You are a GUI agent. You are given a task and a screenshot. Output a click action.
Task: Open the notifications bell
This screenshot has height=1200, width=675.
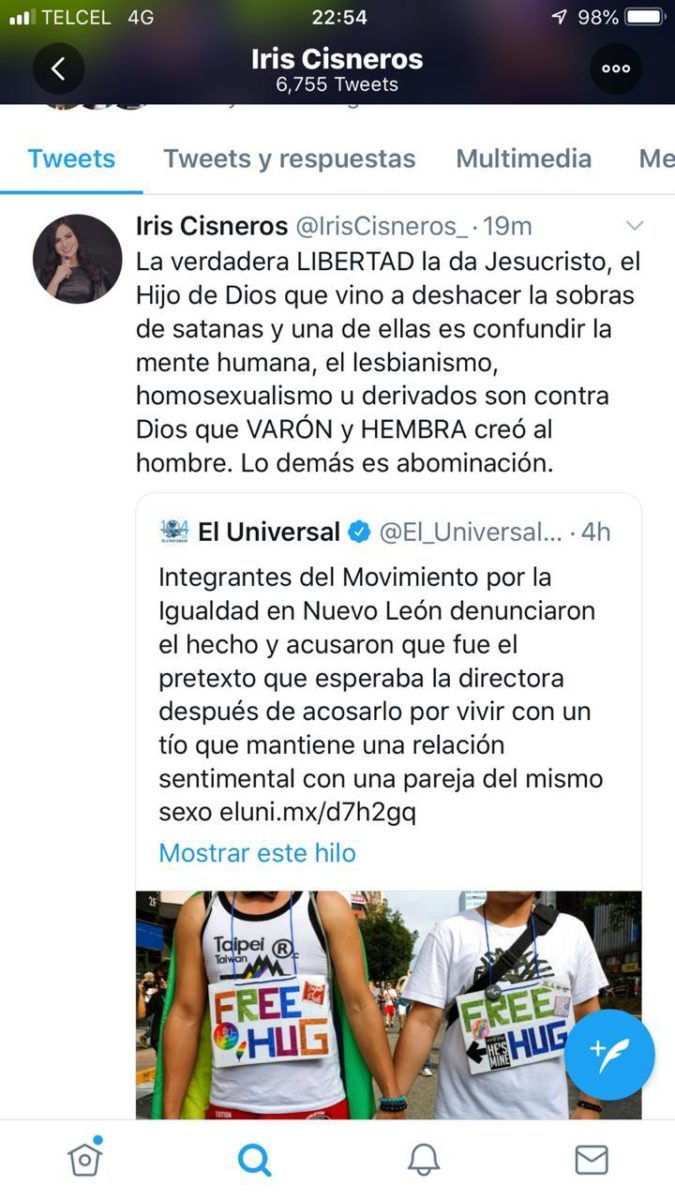[423, 1159]
